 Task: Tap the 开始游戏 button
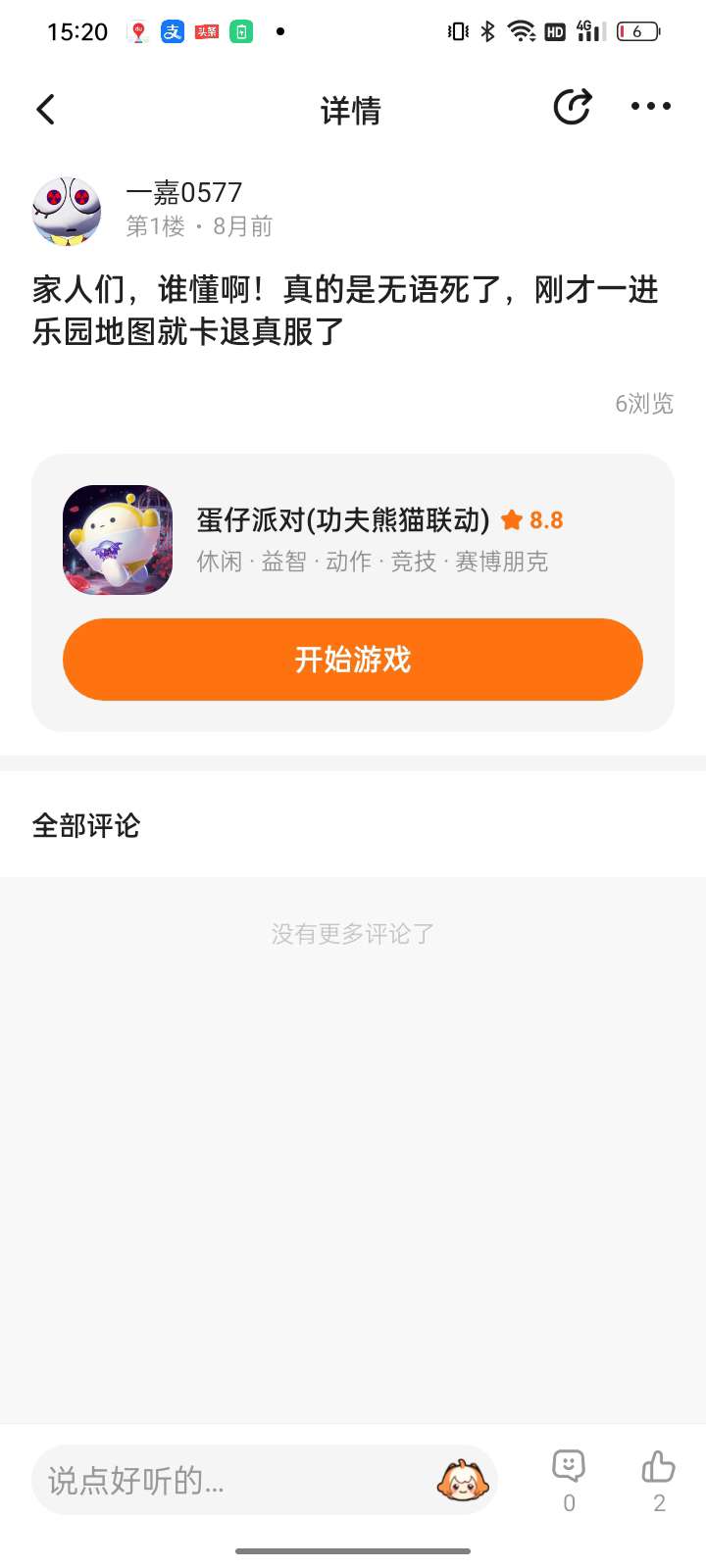[353, 660]
